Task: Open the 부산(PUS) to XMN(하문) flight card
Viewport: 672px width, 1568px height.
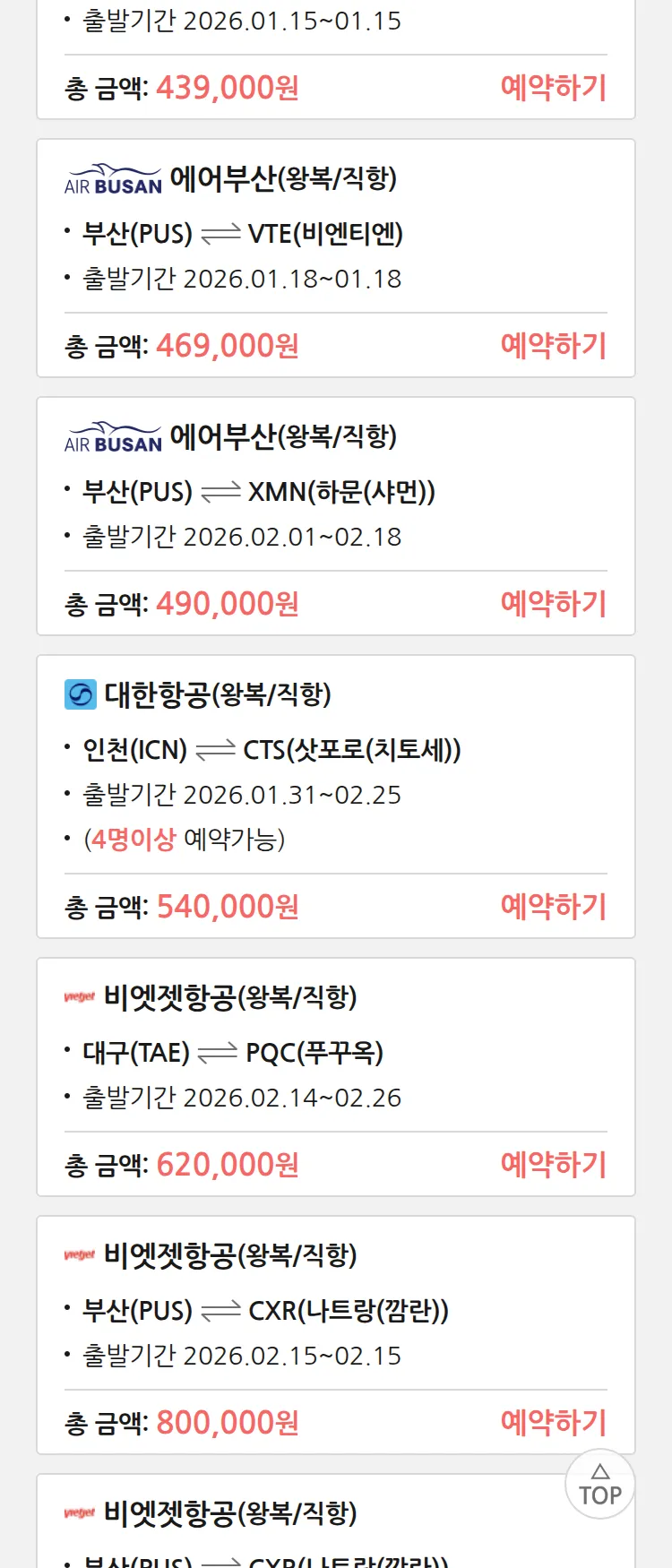Action: point(335,493)
